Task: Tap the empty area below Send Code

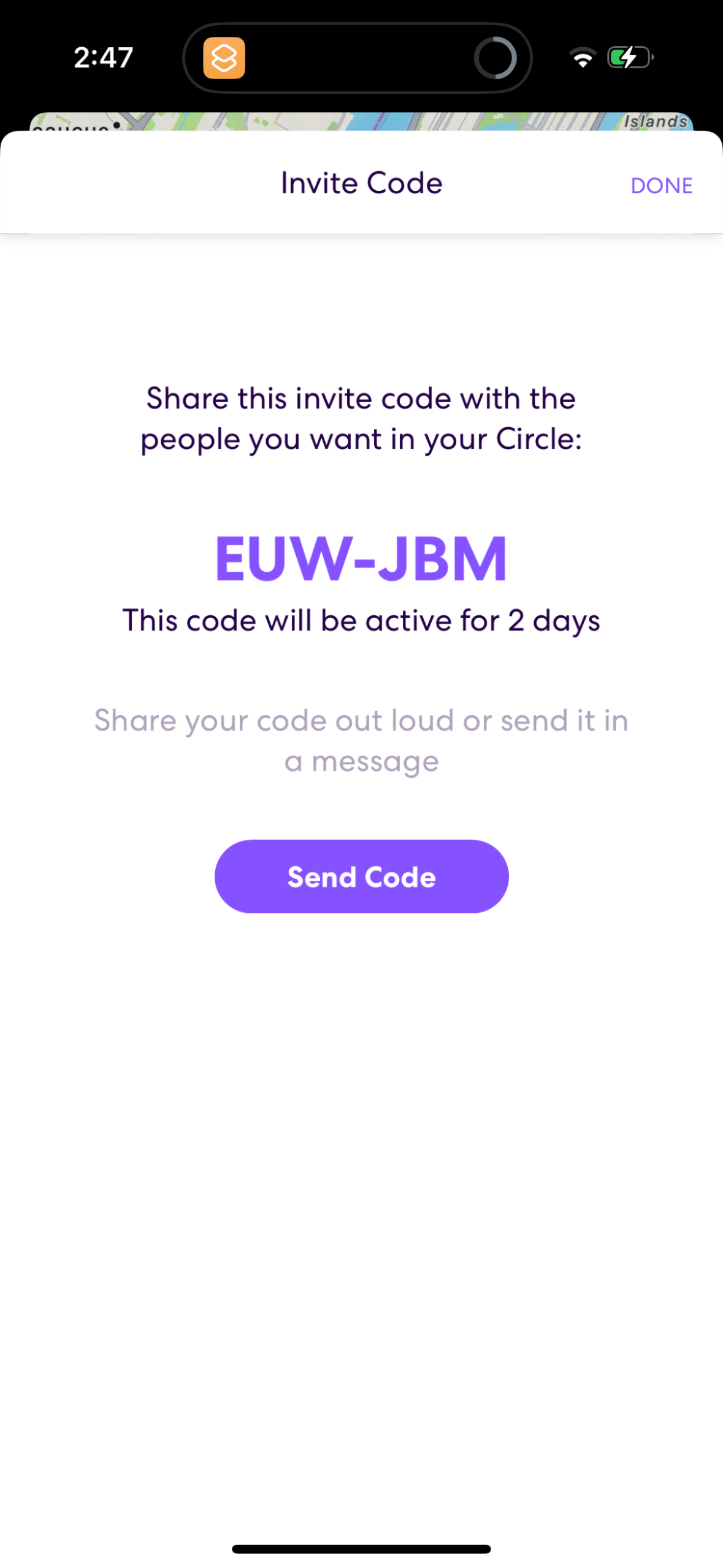Action: [361, 1104]
